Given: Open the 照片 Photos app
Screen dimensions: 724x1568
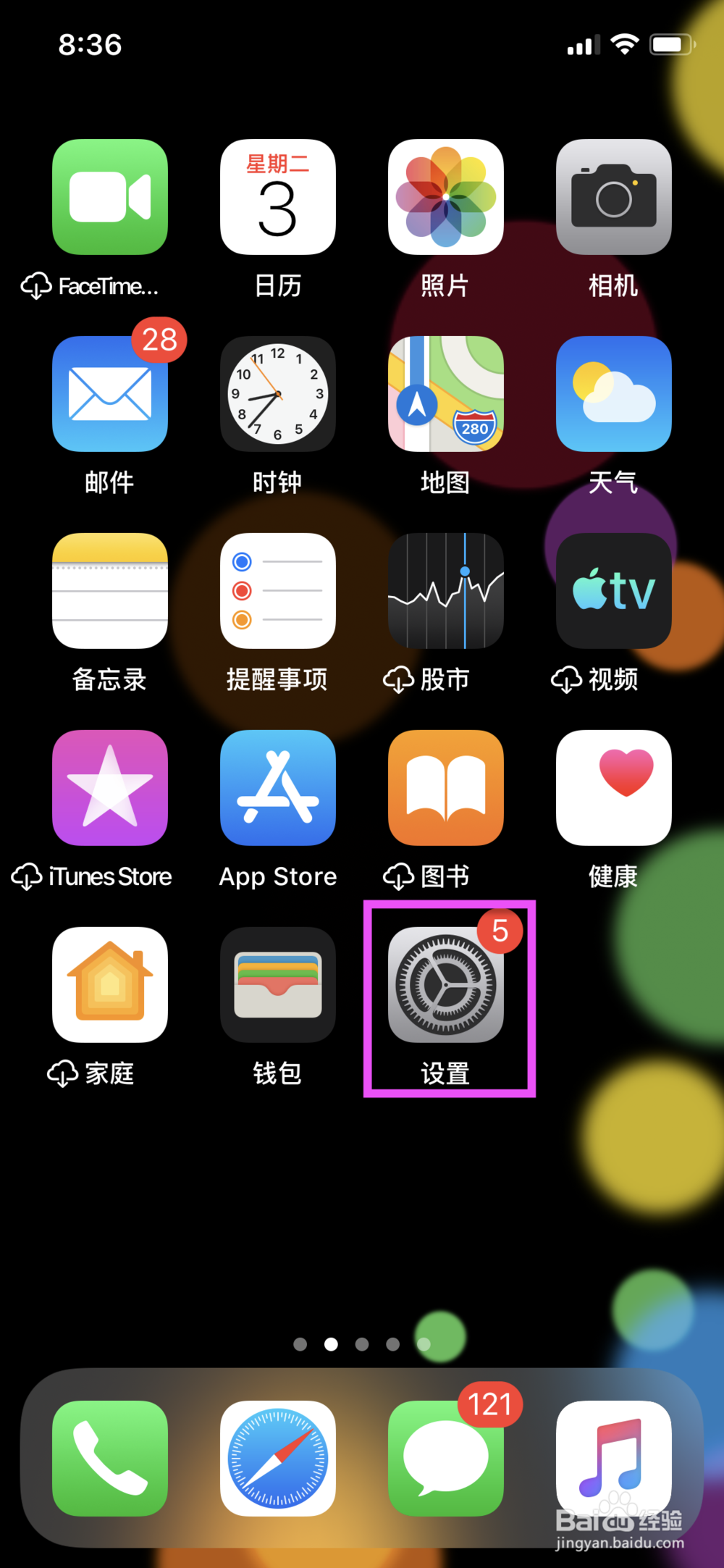Looking at the screenshot, I should (446, 196).
